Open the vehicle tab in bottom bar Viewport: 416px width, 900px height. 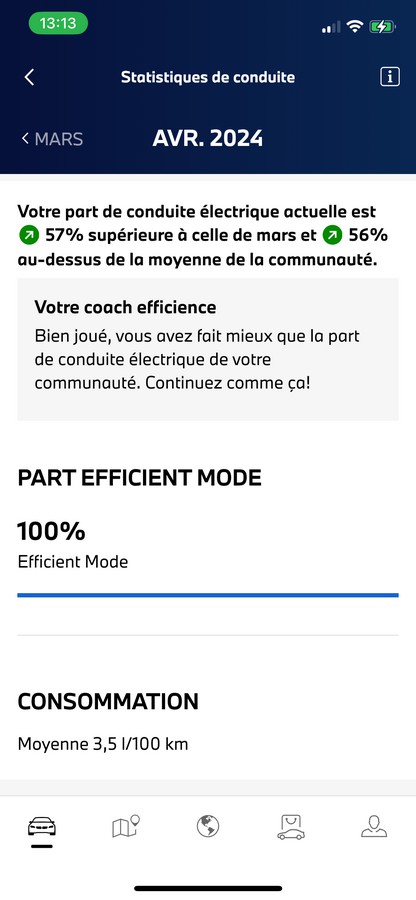coord(42,827)
